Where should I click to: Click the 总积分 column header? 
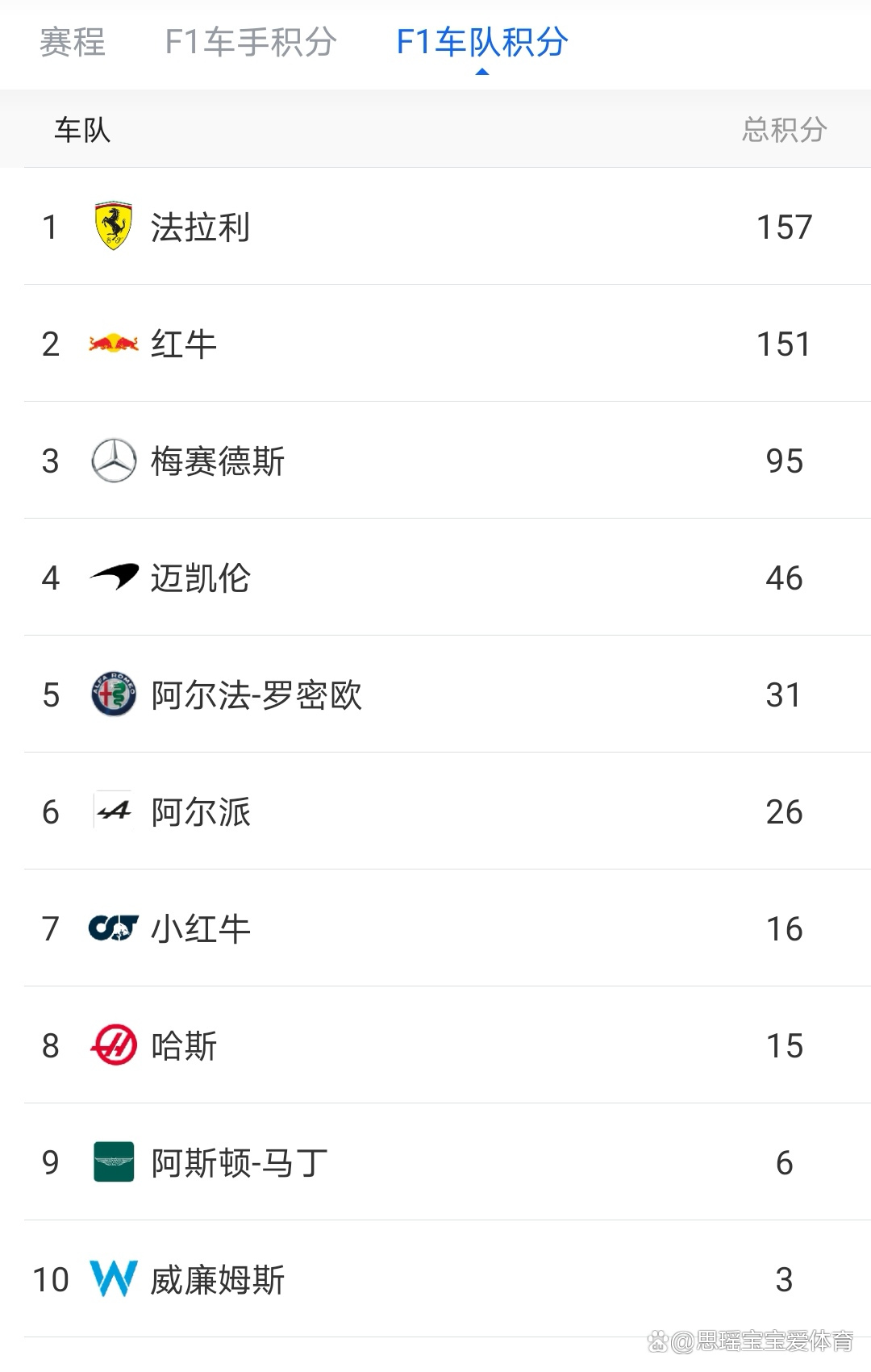click(x=783, y=130)
